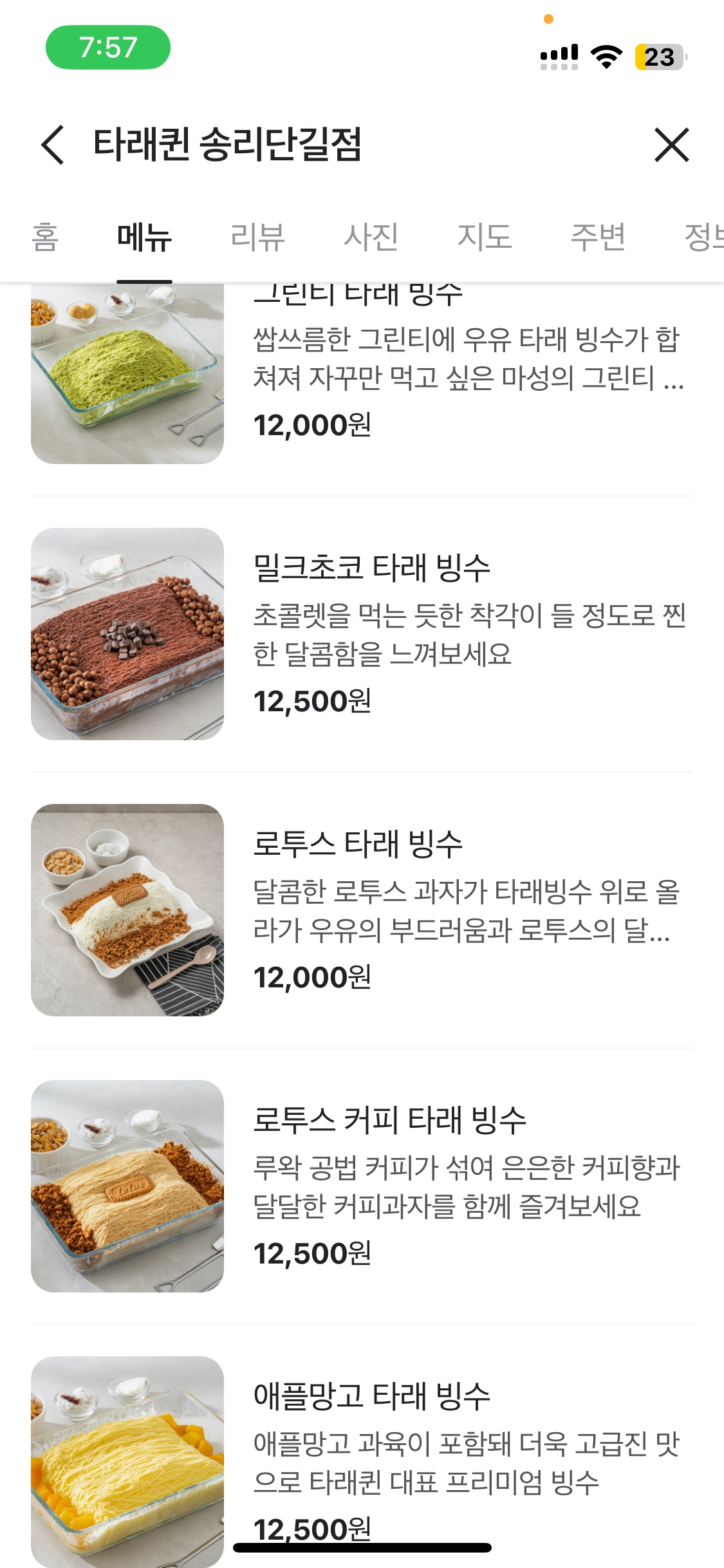Go back from 타래퀸 송리단길점 page

tap(53, 144)
